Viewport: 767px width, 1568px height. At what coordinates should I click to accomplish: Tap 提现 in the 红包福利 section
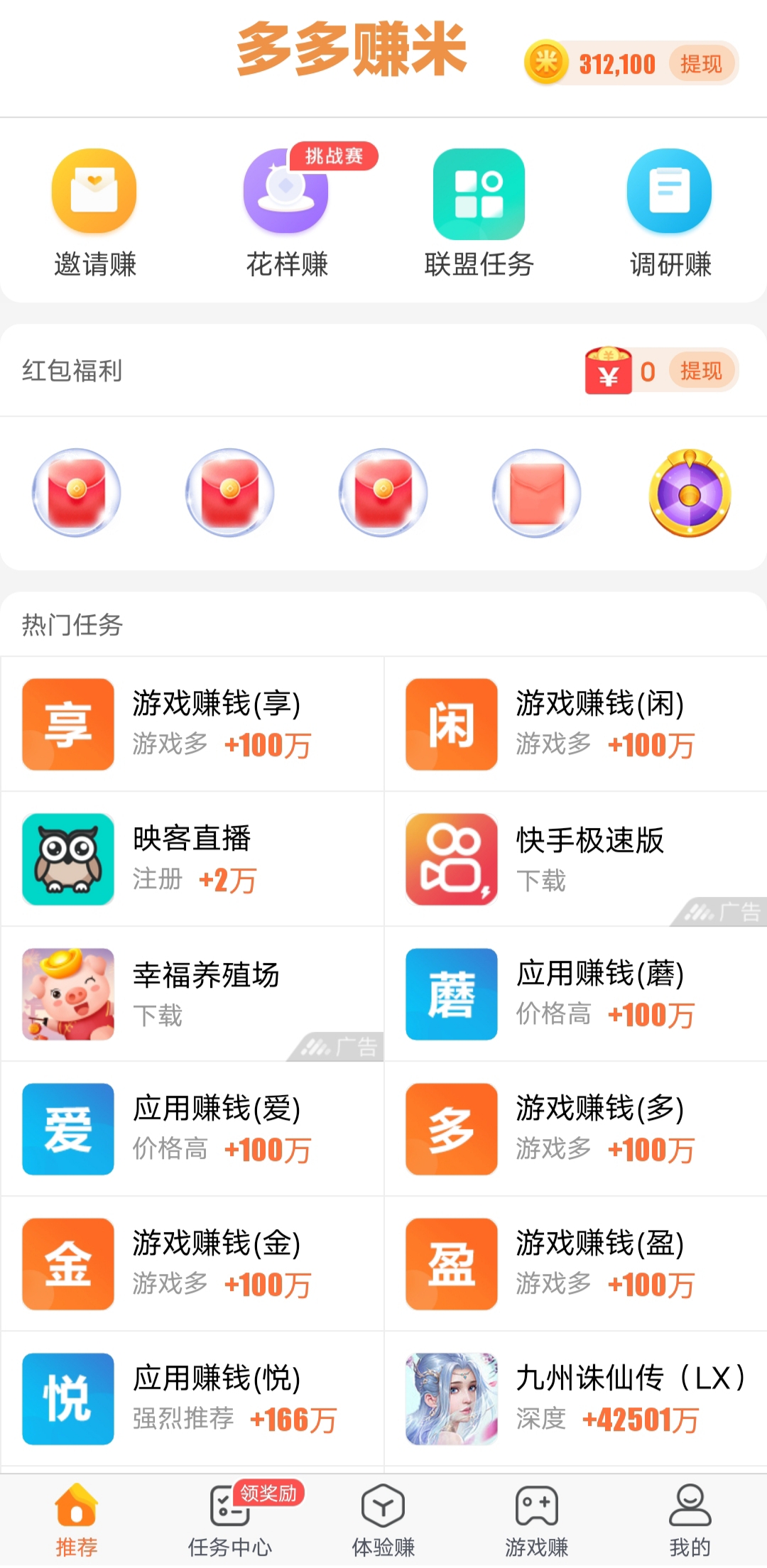click(701, 371)
